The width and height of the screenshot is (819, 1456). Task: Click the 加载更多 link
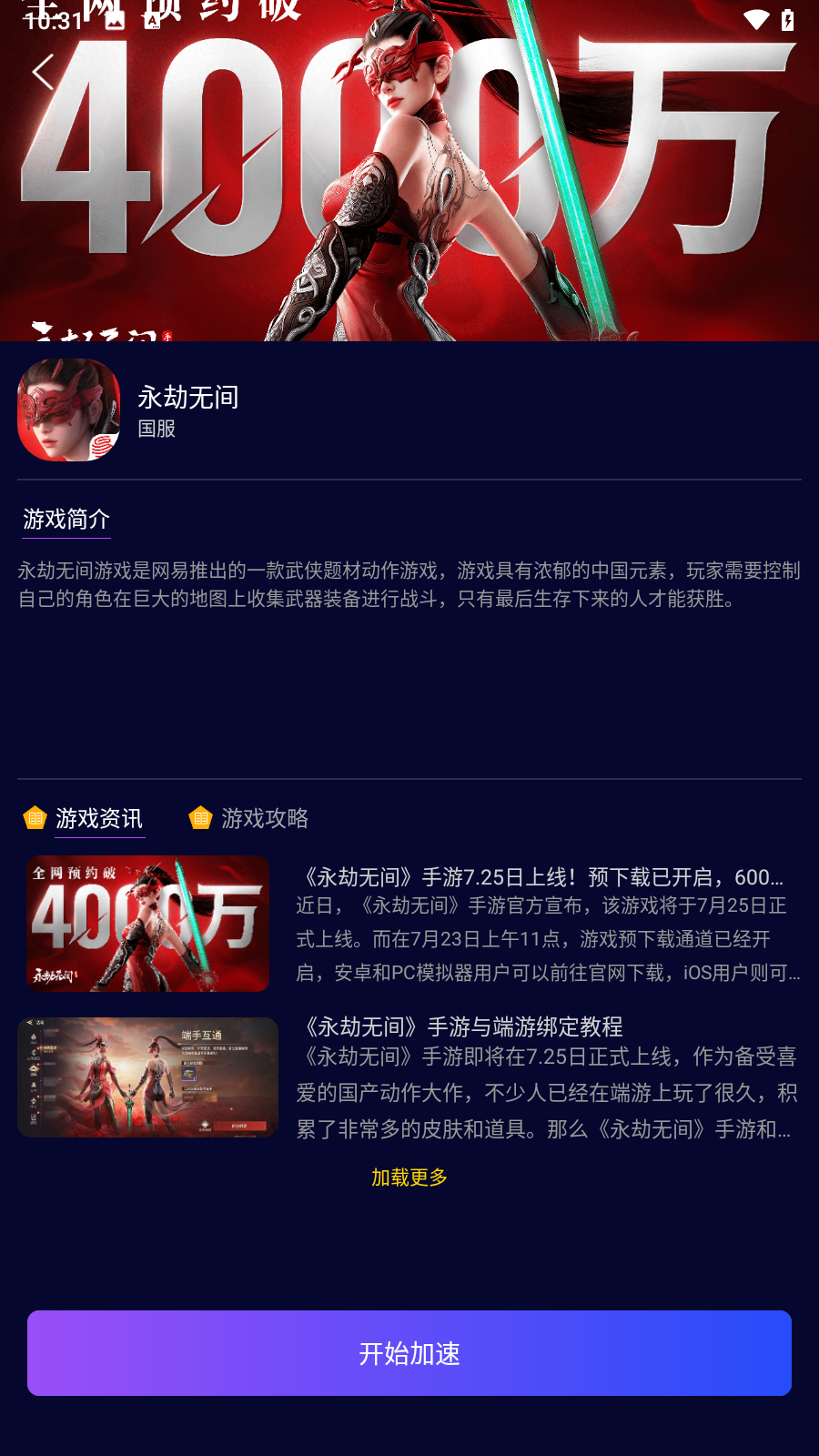point(409,1177)
